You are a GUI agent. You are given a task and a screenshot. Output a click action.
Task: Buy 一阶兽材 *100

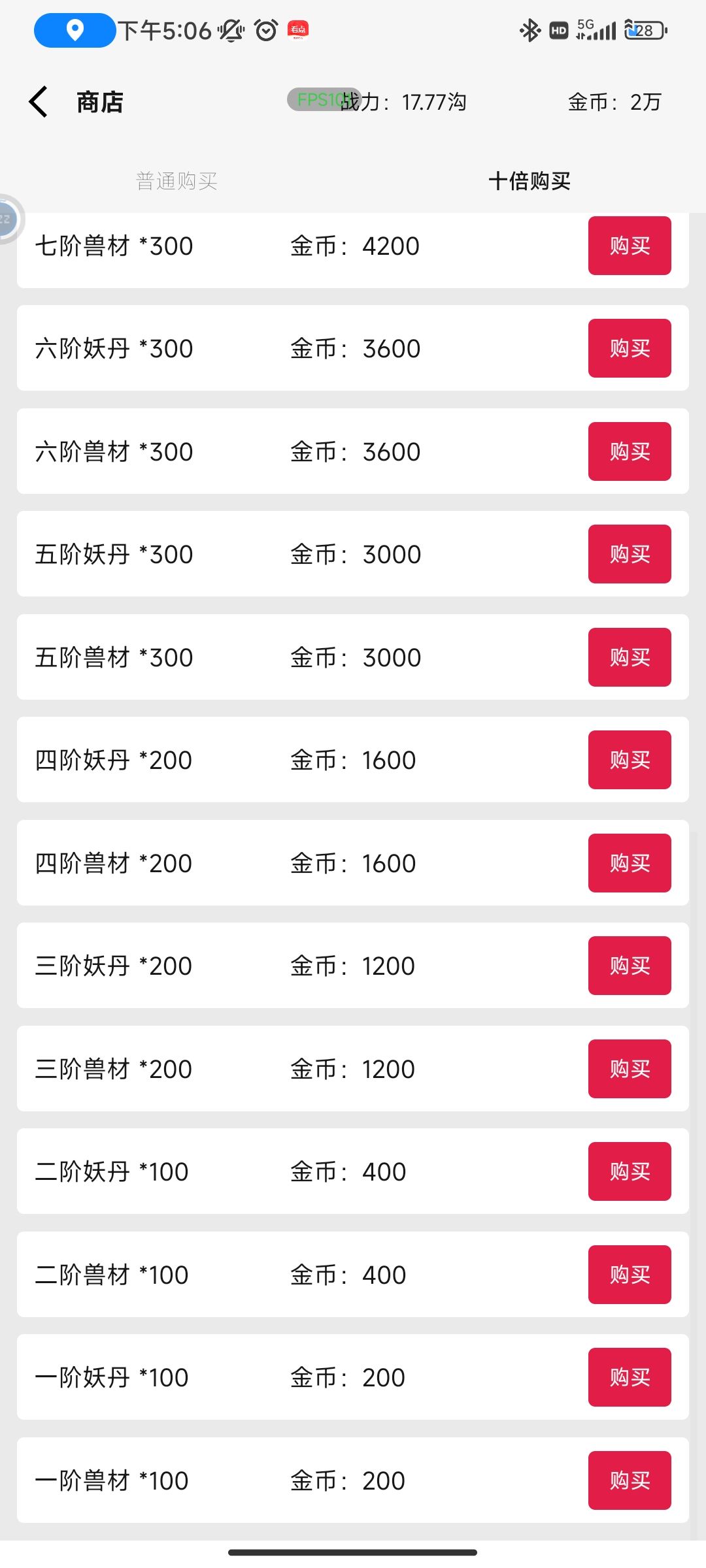(629, 1480)
